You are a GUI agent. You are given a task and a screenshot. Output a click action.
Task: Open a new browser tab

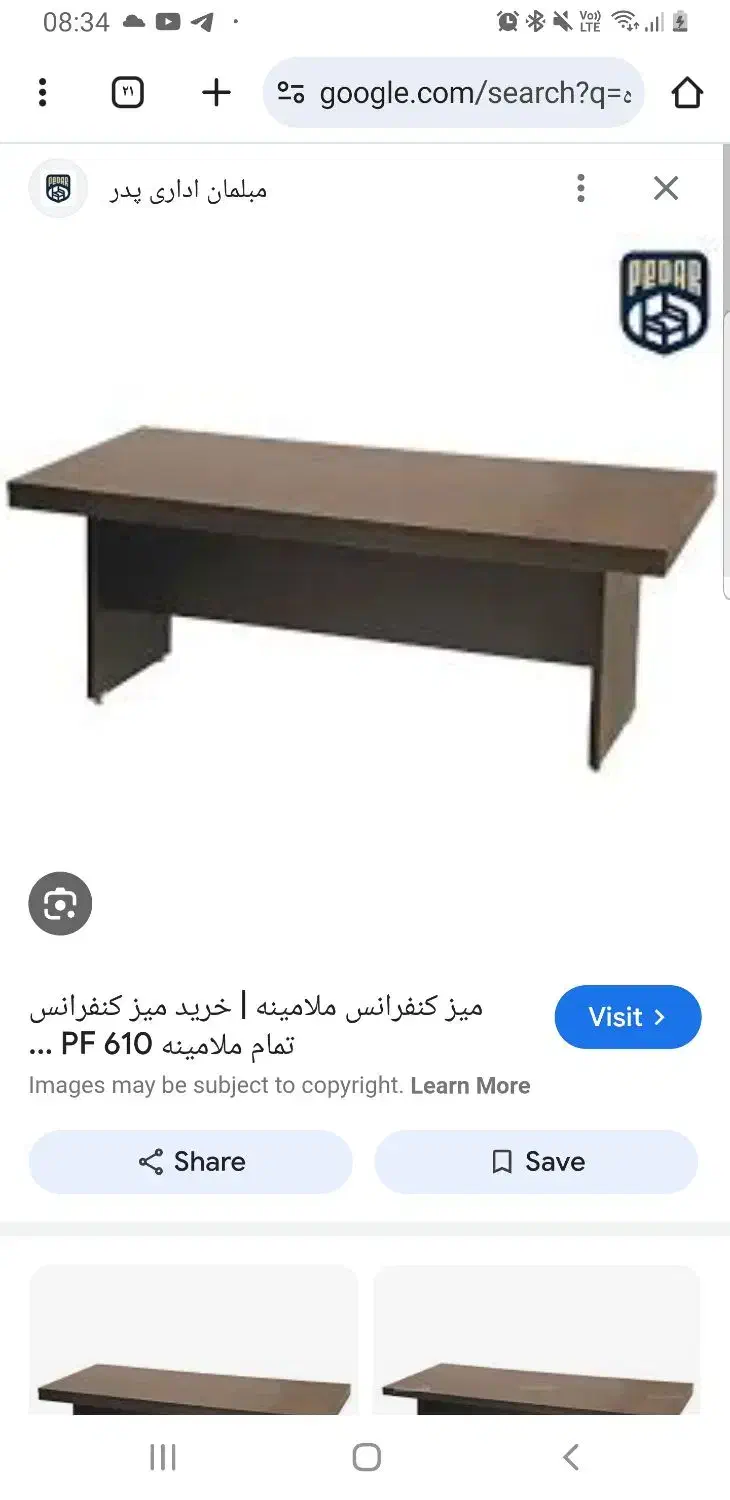[x=216, y=93]
